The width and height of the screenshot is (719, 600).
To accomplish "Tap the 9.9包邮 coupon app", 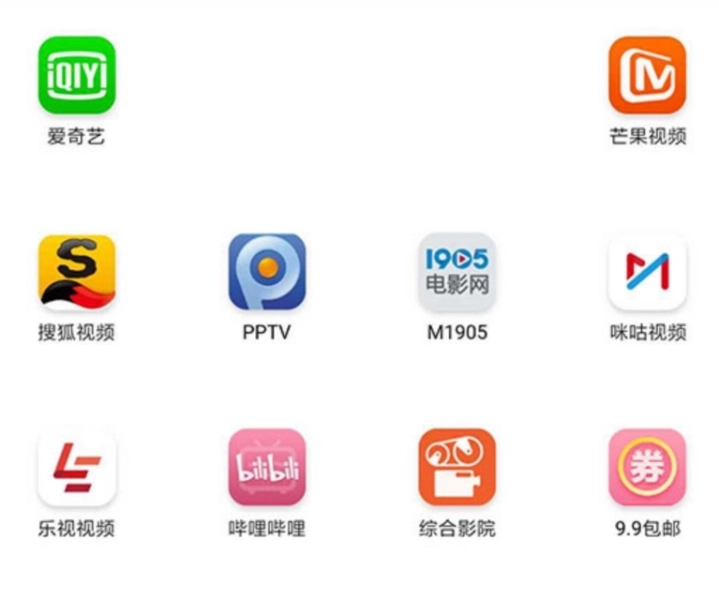I will click(x=647, y=467).
